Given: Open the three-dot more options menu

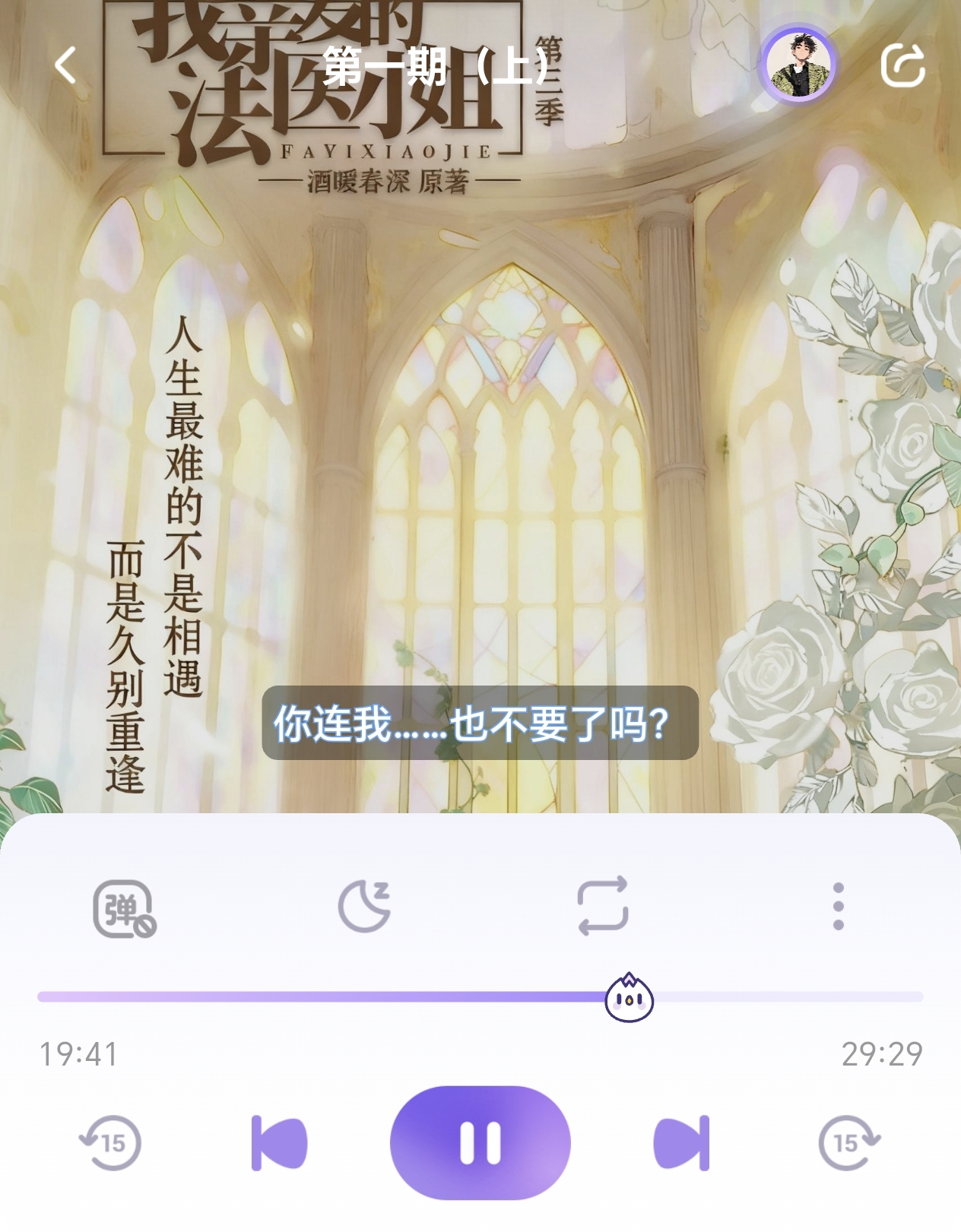Looking at the screenshot, I should tap(838, 906).
